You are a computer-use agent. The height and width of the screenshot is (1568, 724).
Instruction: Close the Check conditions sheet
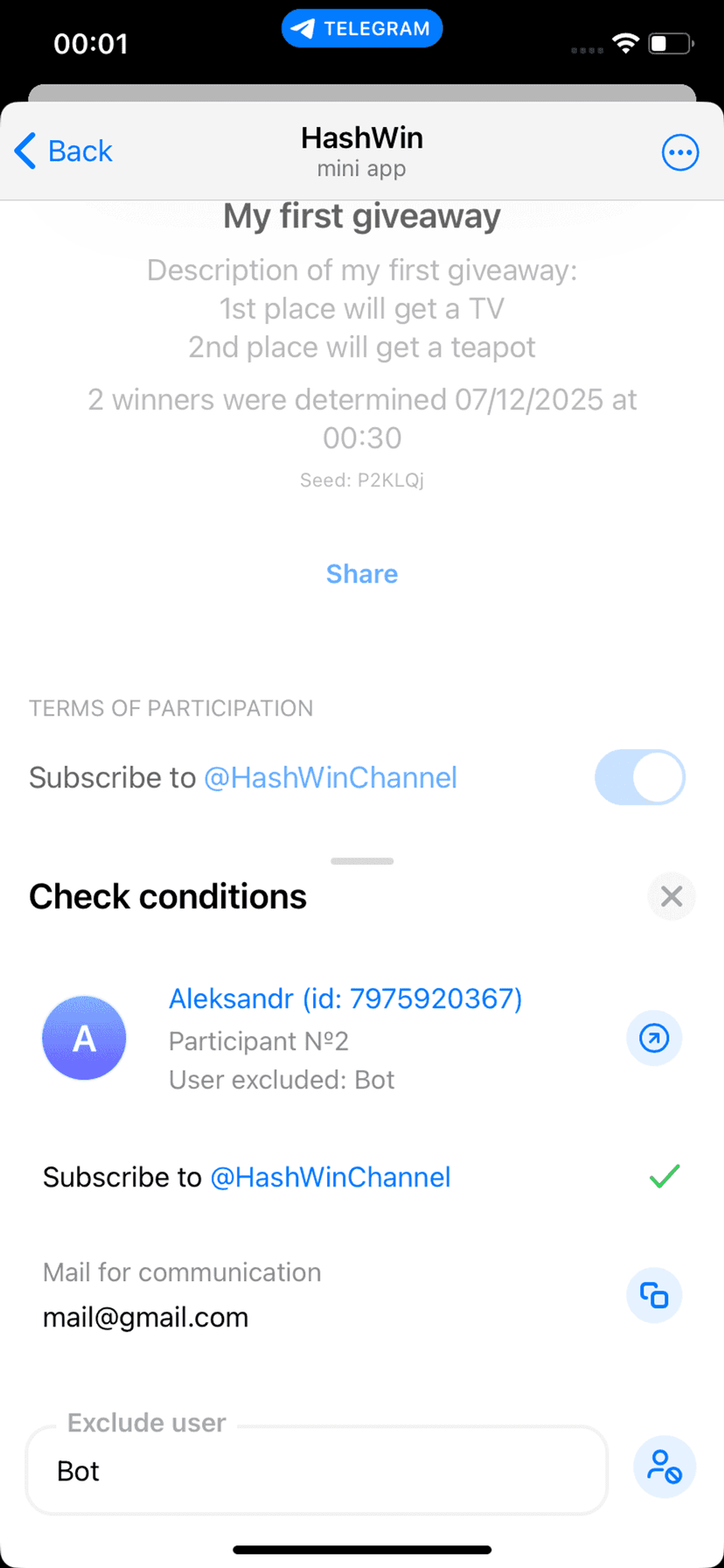[671, 896]
